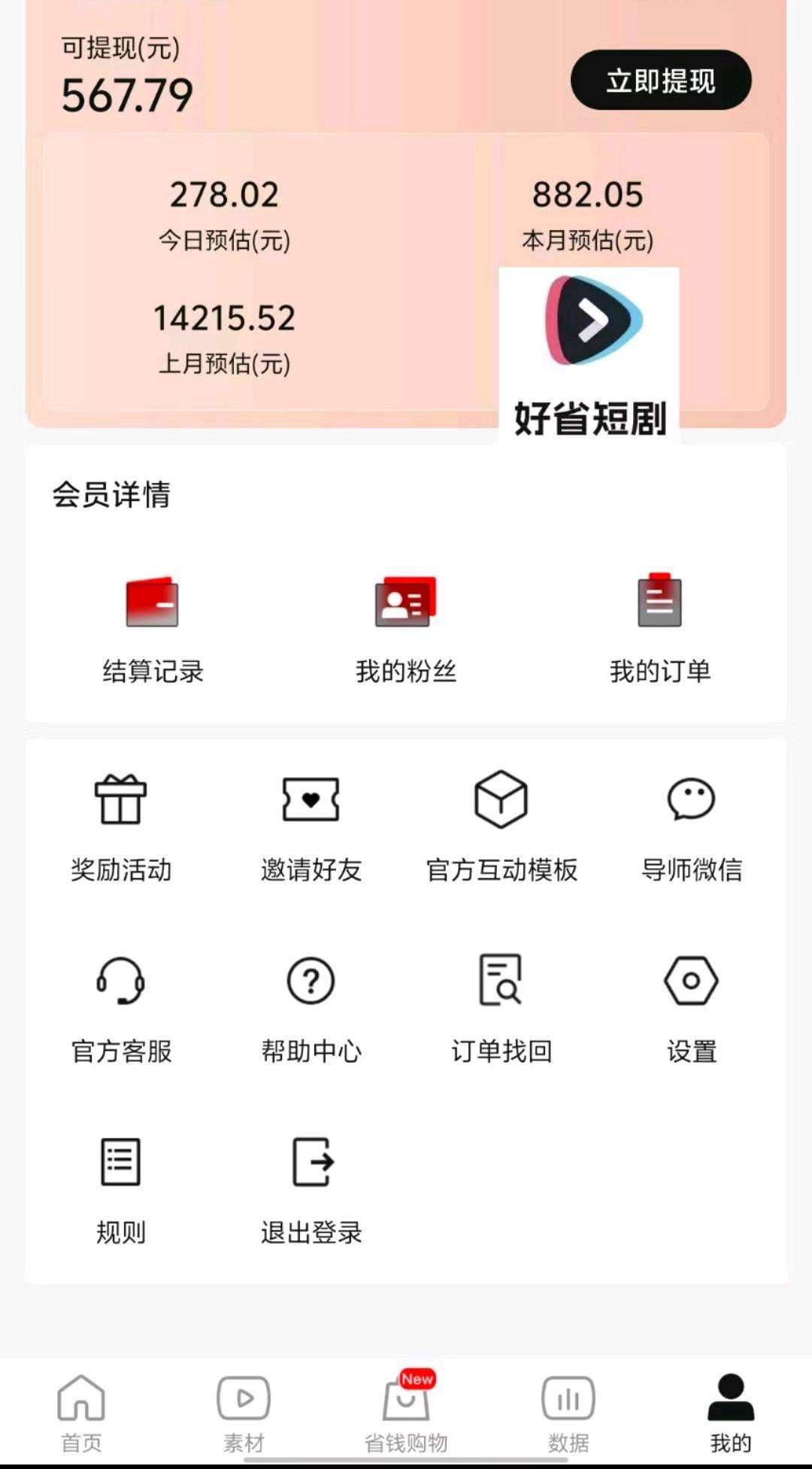Viewport: 812px width, 1469px height.
Task: Open 结算记录 settlement records
Action: (x=153, y=626)
